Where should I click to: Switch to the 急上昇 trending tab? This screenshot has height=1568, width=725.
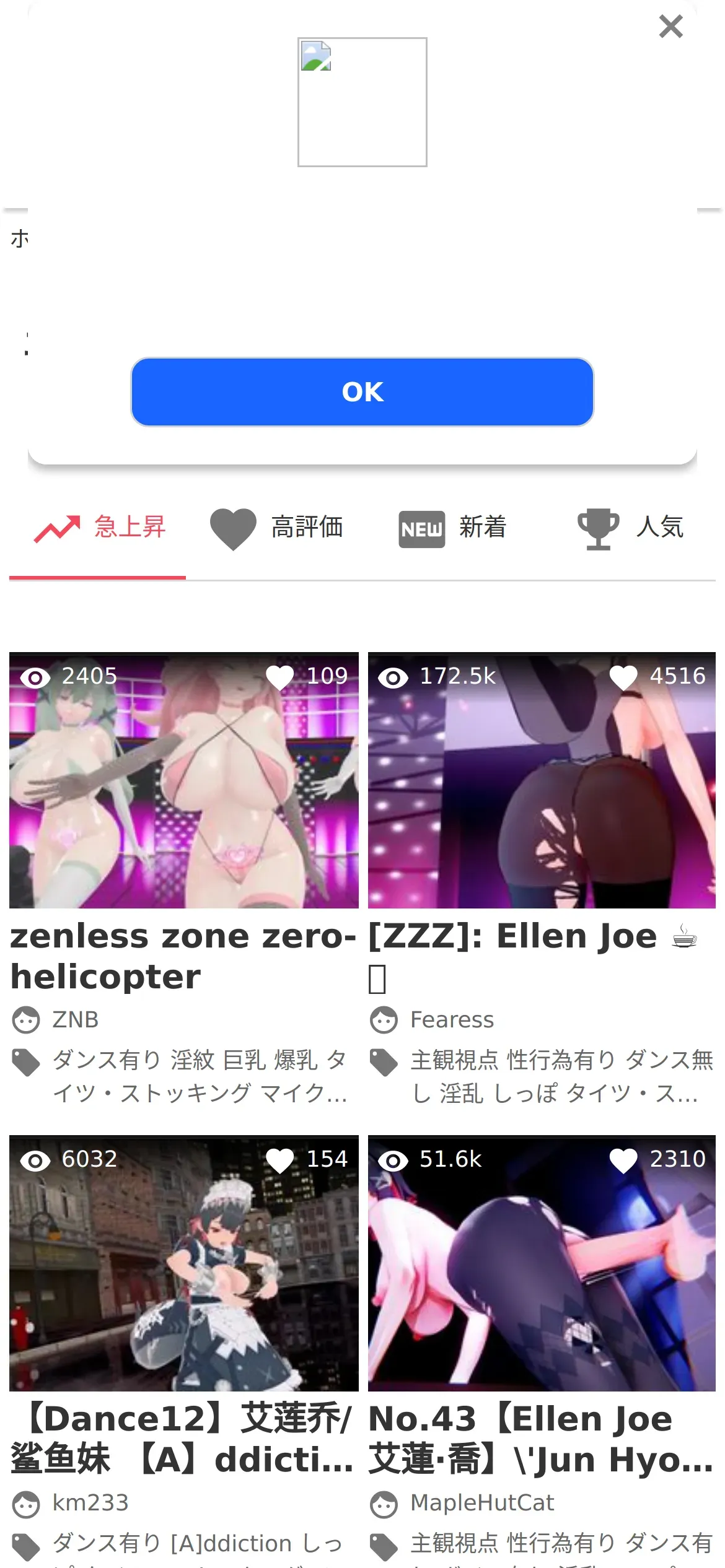99,528
